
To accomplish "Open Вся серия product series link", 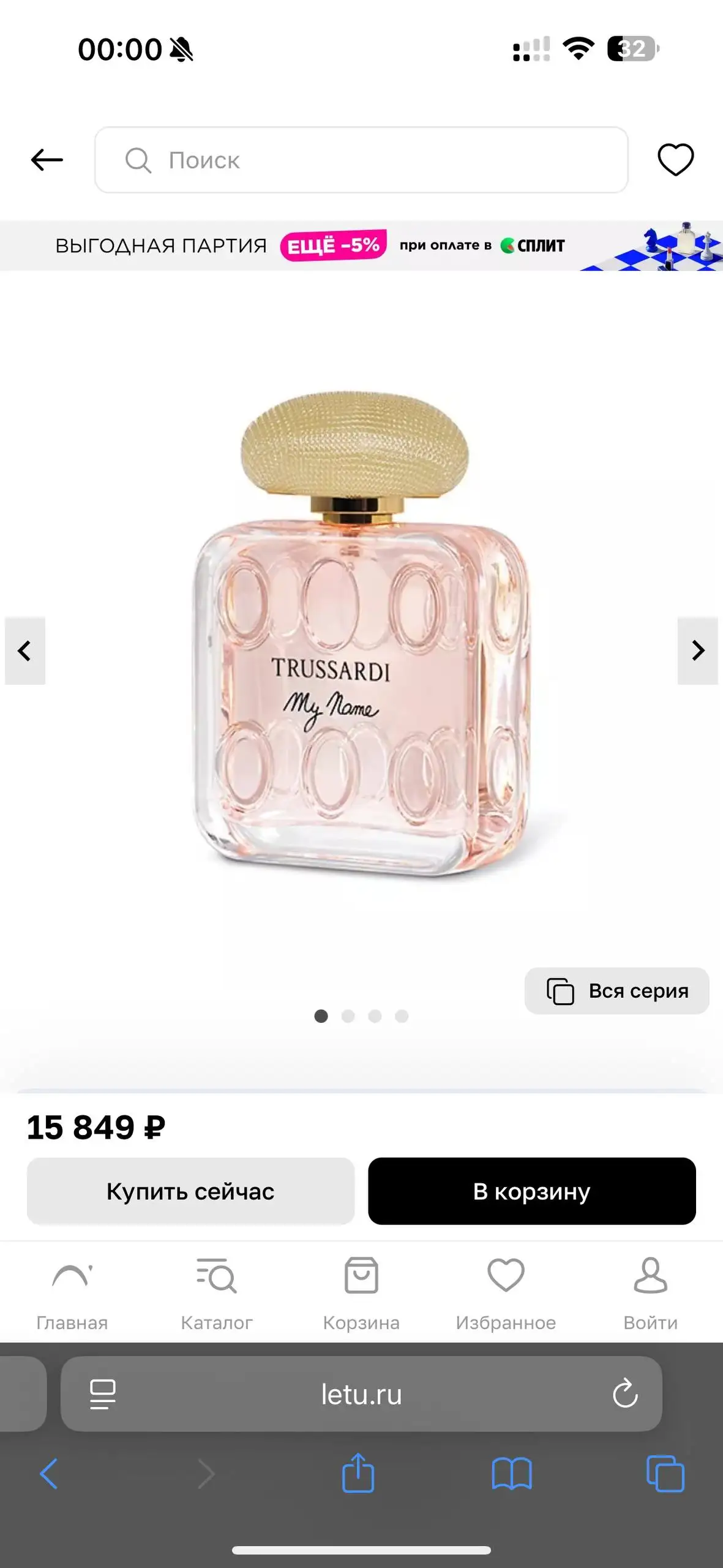I will (x=616, y=991).
